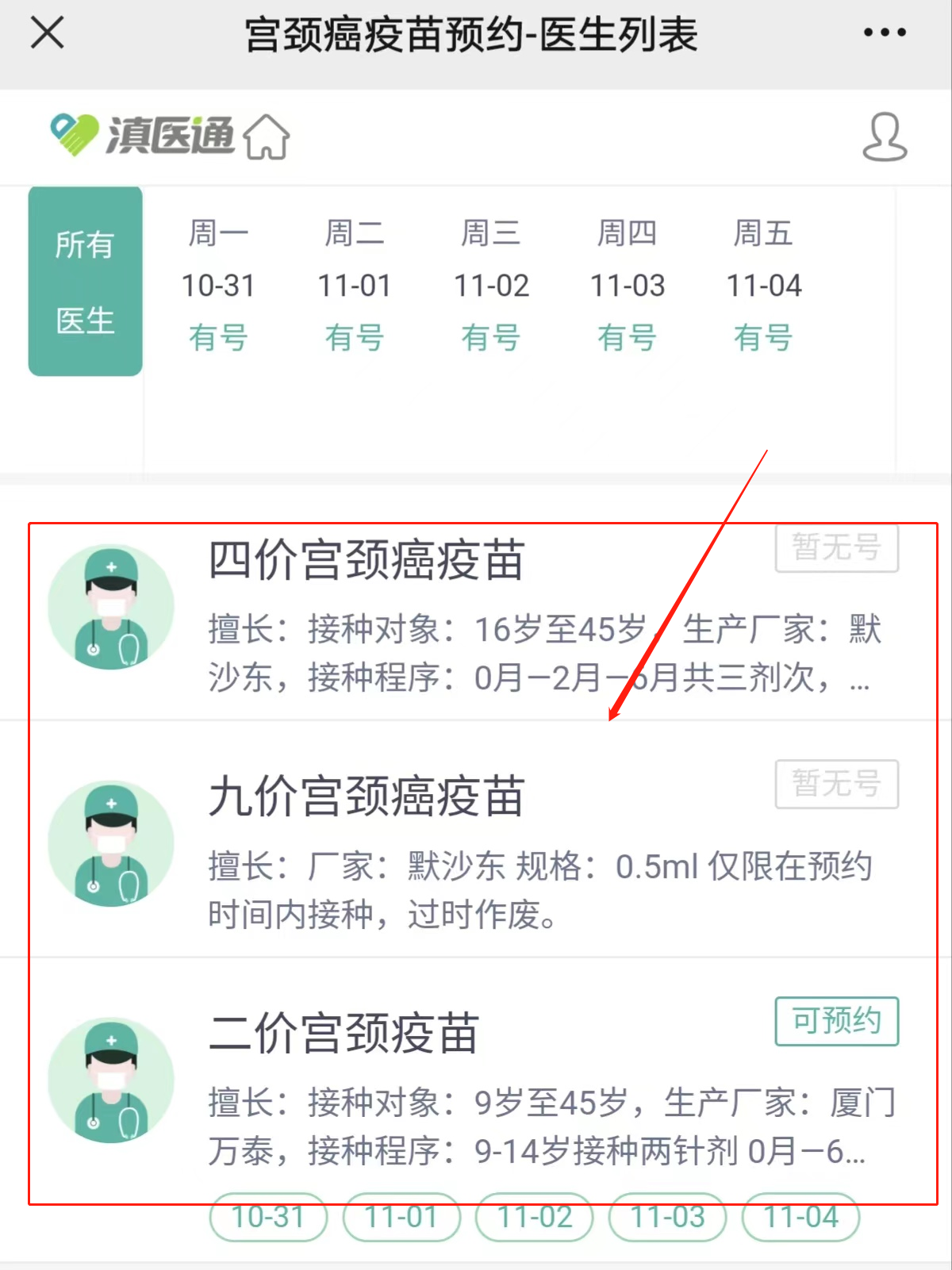The width and height of the screenshot is (952, 1270).
Task: Choose 周四 11-03 date
Action: click(x=627, y=286)
